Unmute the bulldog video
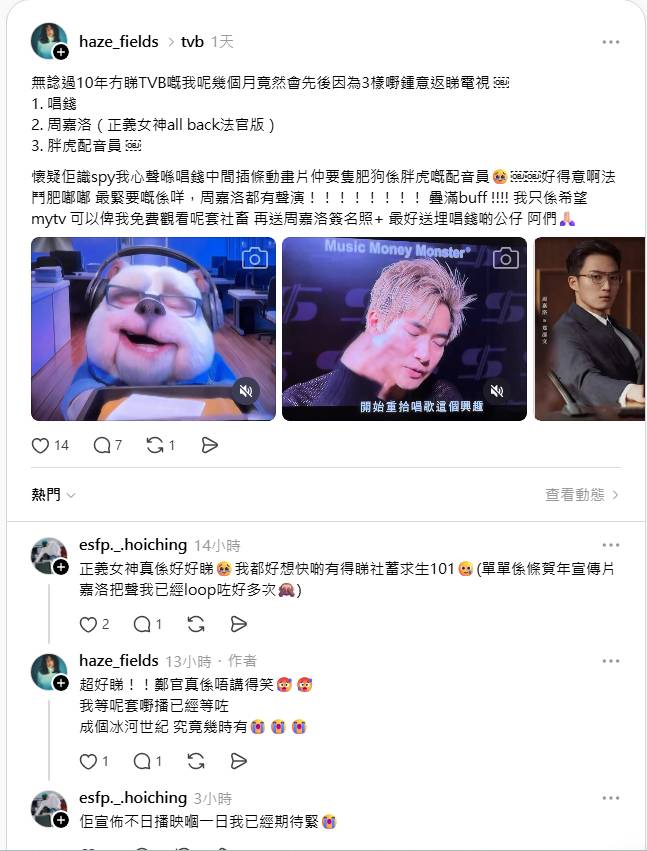This screenshot has height=851, width=647. (246, 391)
